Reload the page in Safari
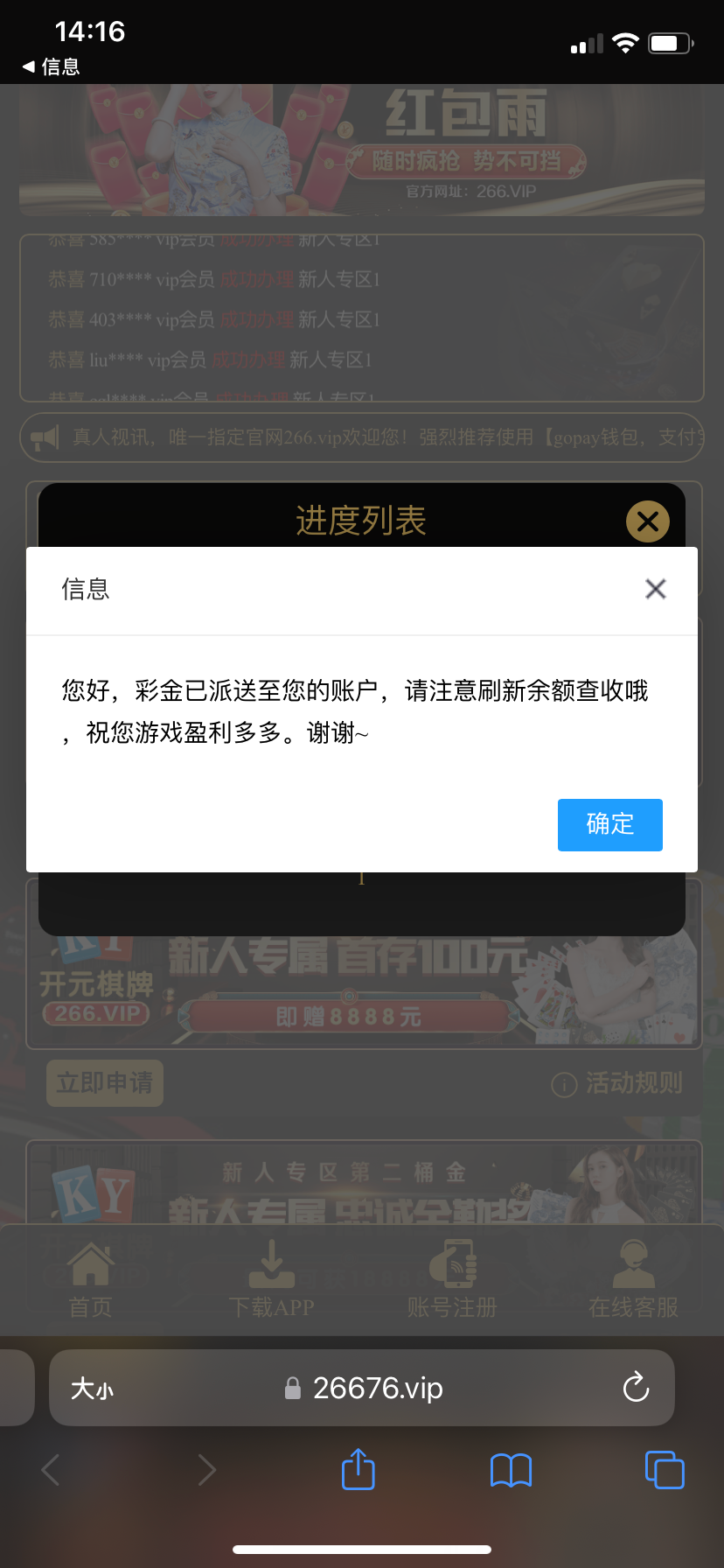 636,1387
